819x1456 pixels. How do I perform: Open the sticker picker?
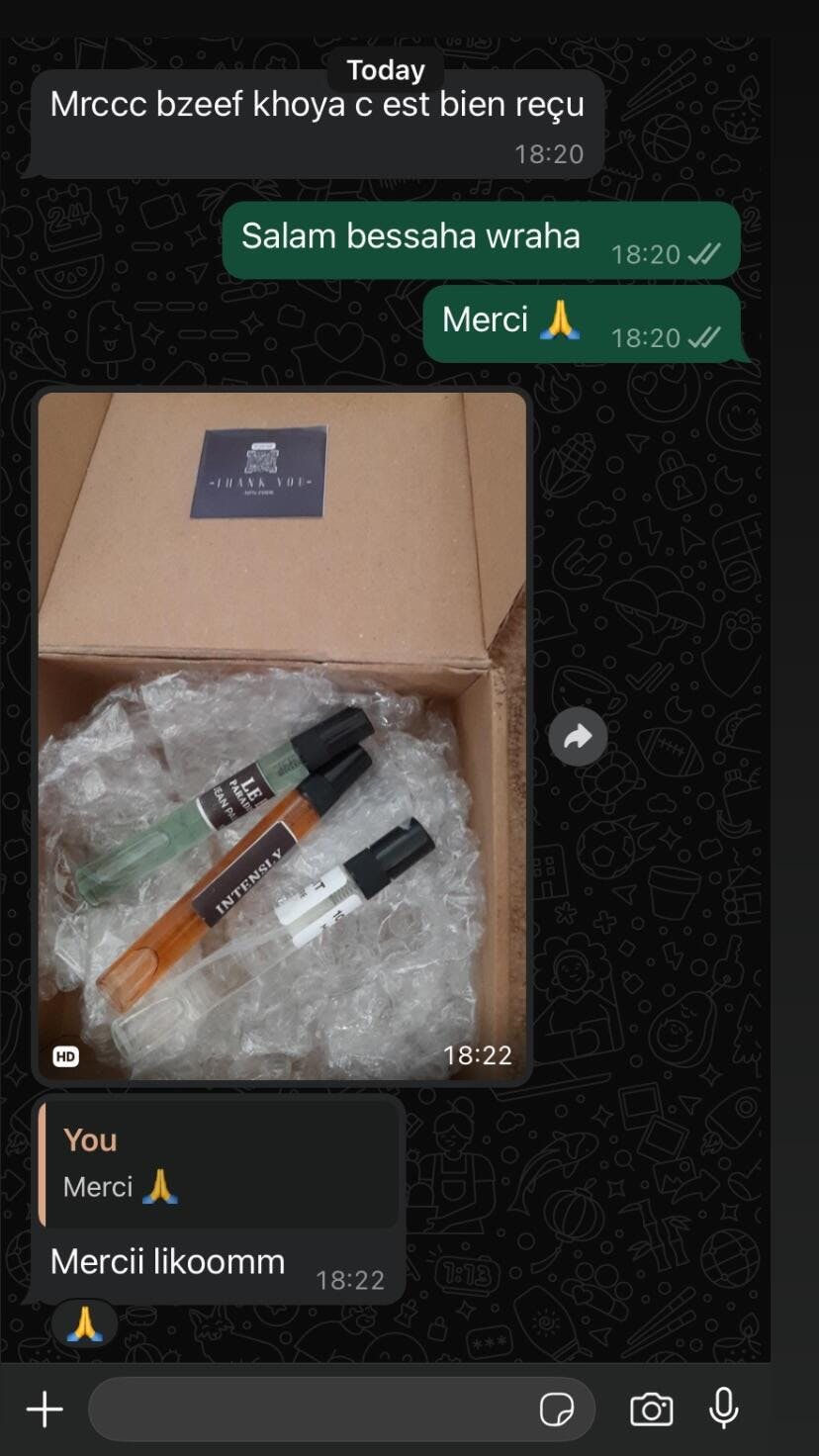tap(557, 1409)
